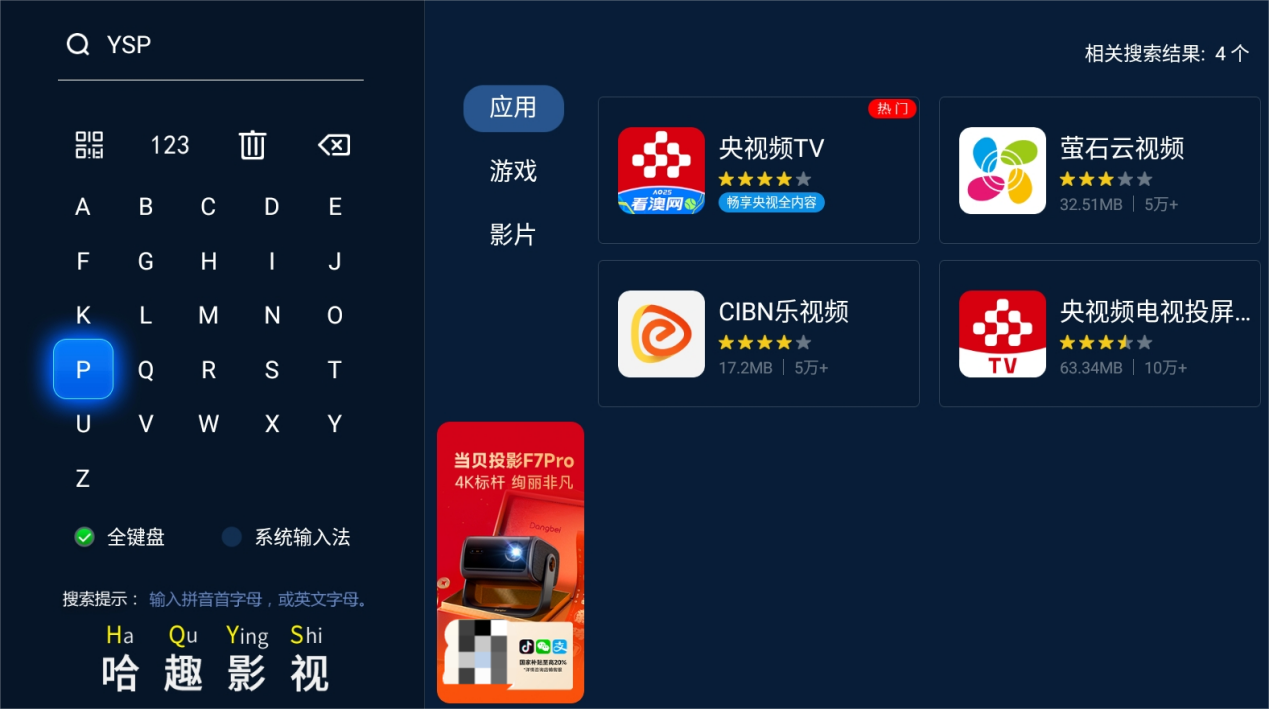This screenshot has height=709, width=1269.
Task: Choose the 系统输入法 option
Action: (x=286, y=537)
